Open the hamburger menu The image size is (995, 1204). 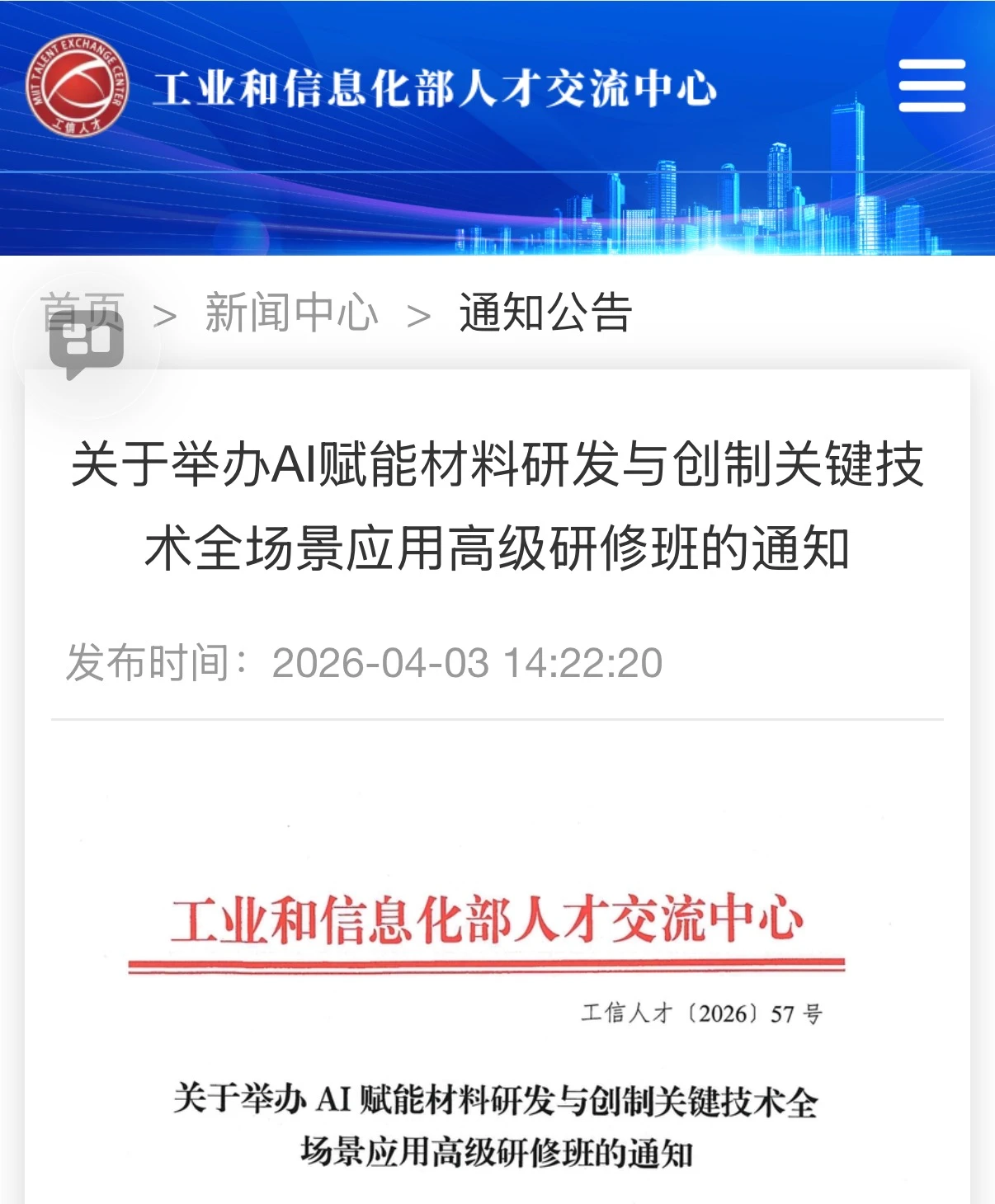tap(931, 86)
